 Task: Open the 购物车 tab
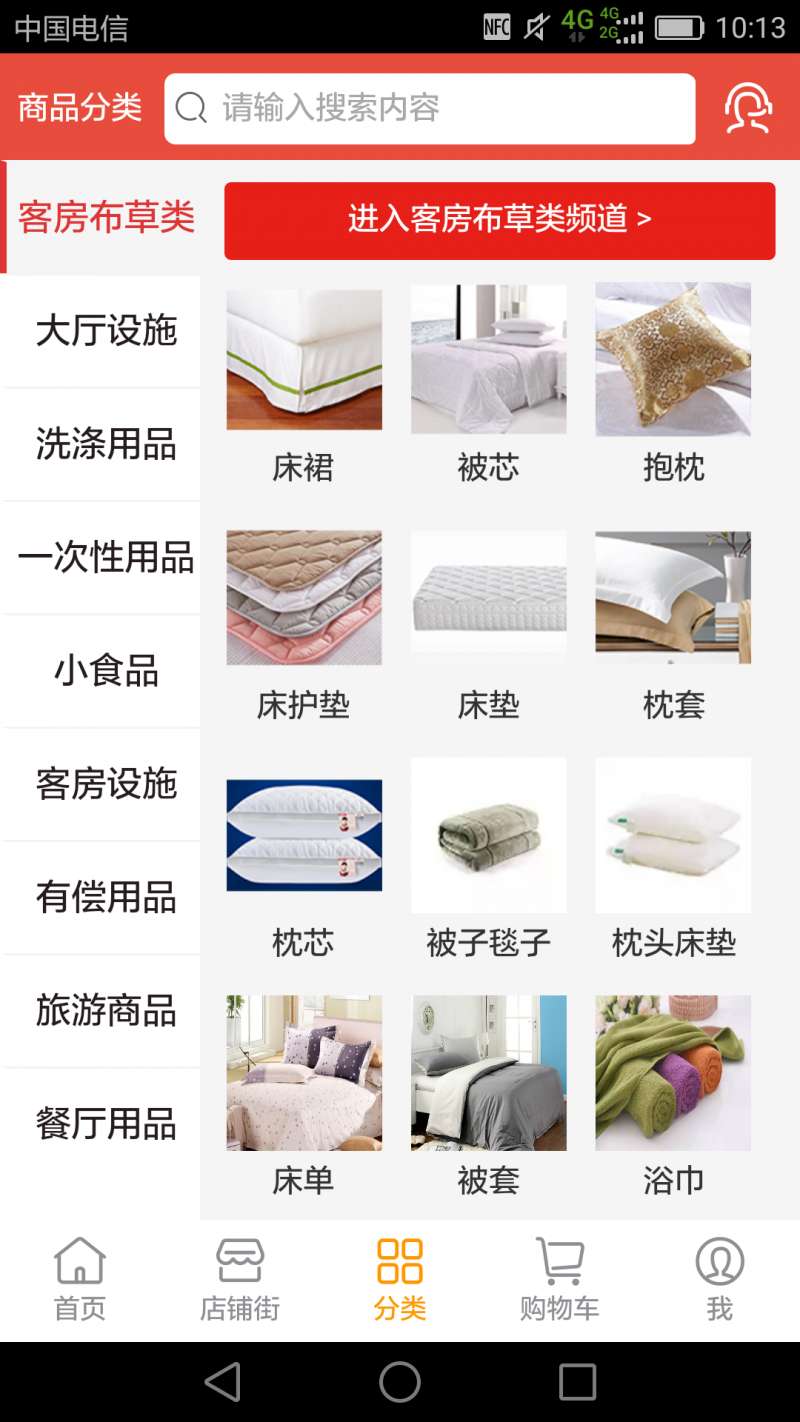coord(560,1280)
